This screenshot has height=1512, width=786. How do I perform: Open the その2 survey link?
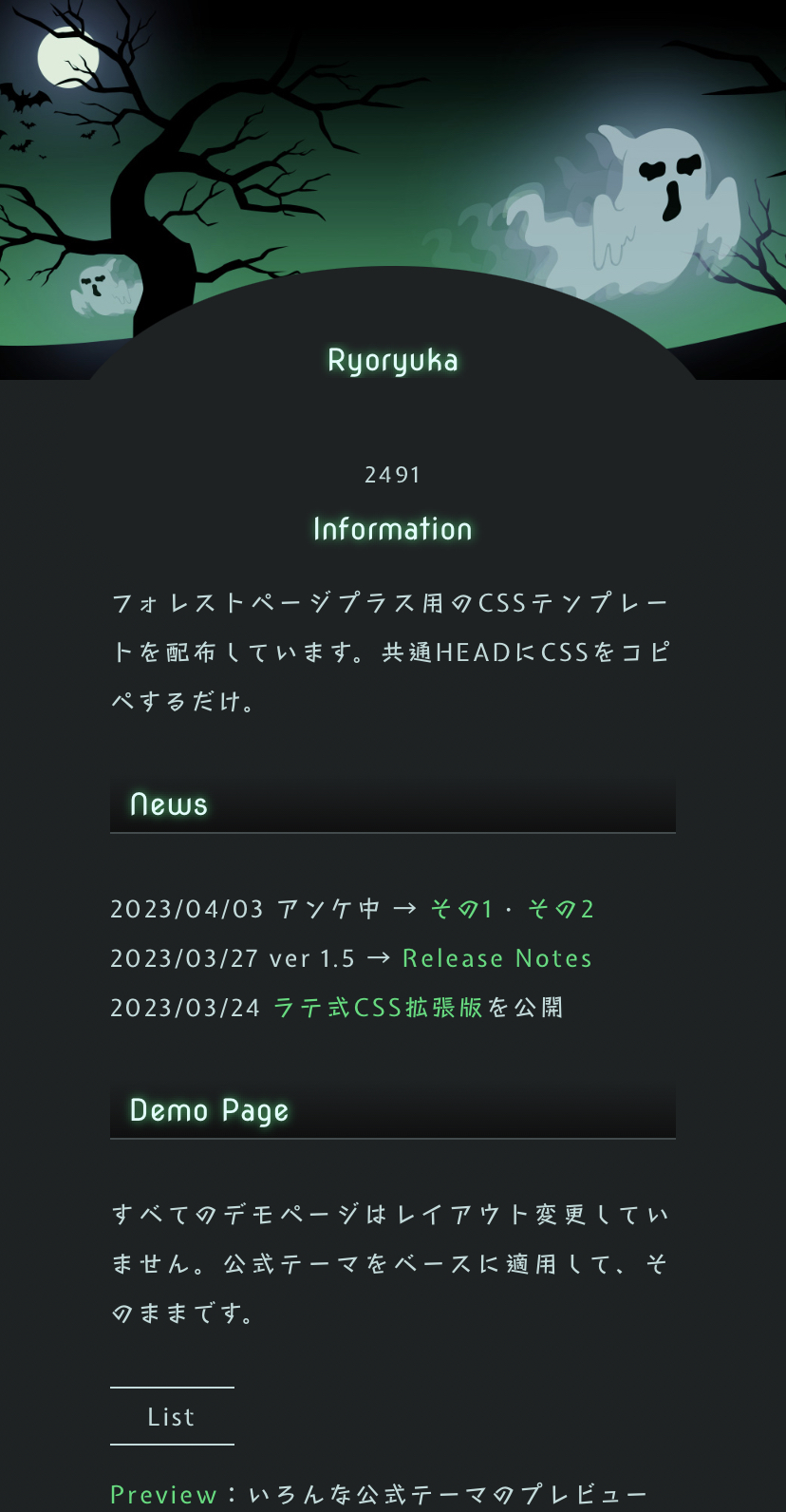560,909
